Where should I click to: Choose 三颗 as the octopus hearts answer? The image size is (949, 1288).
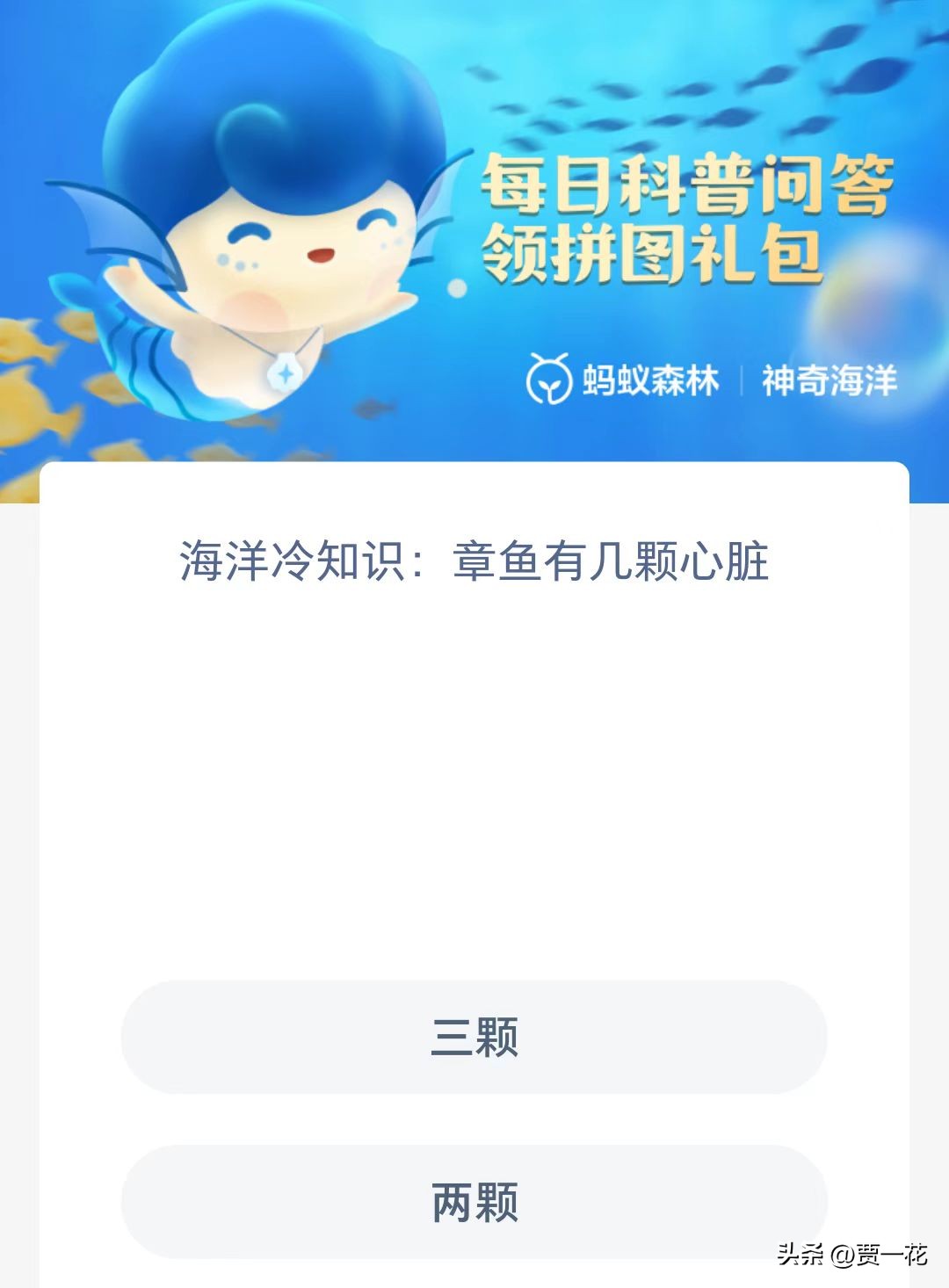coord(474,1039)
